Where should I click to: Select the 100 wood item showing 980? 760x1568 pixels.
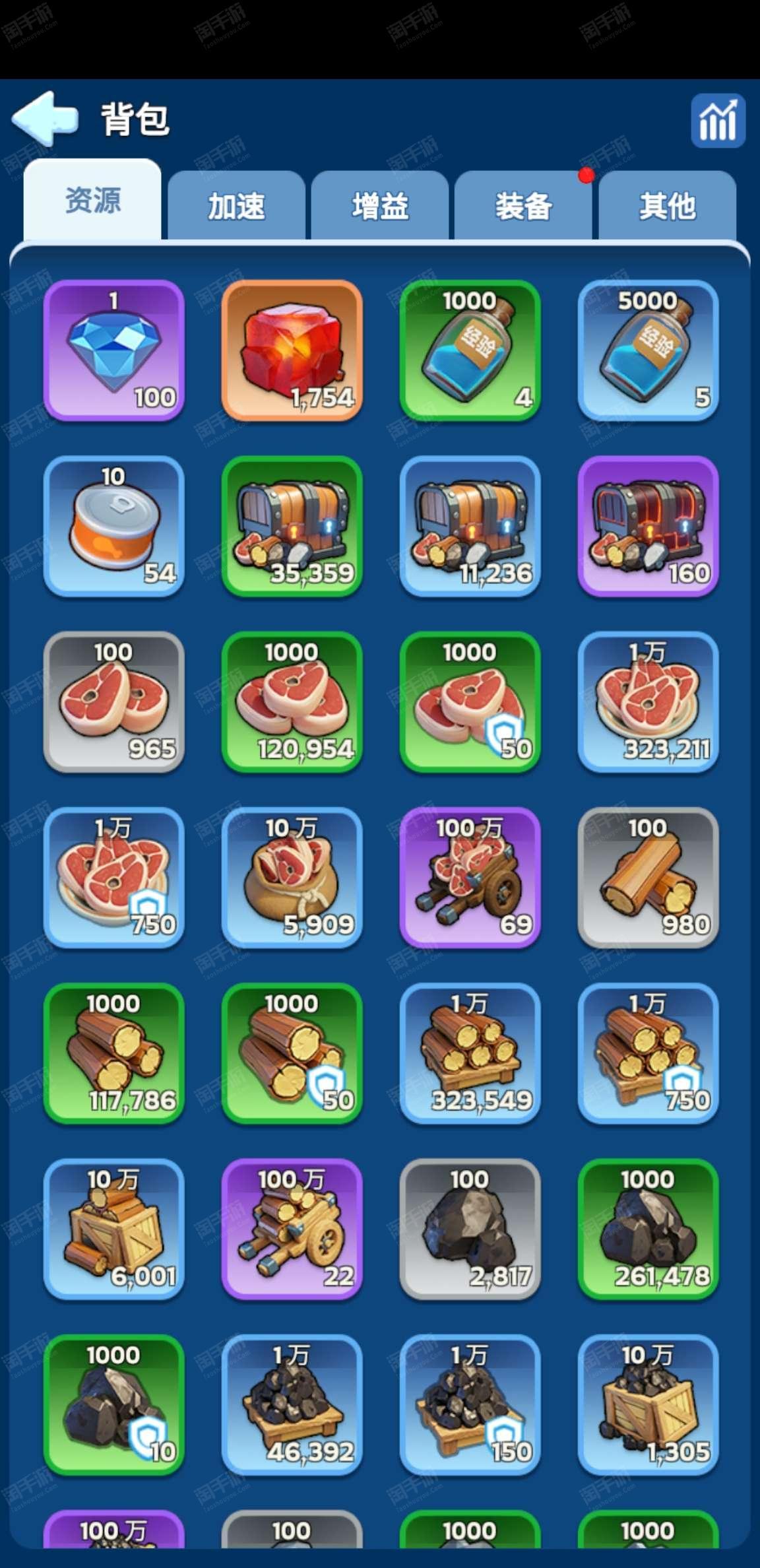[x=648, y=877]
